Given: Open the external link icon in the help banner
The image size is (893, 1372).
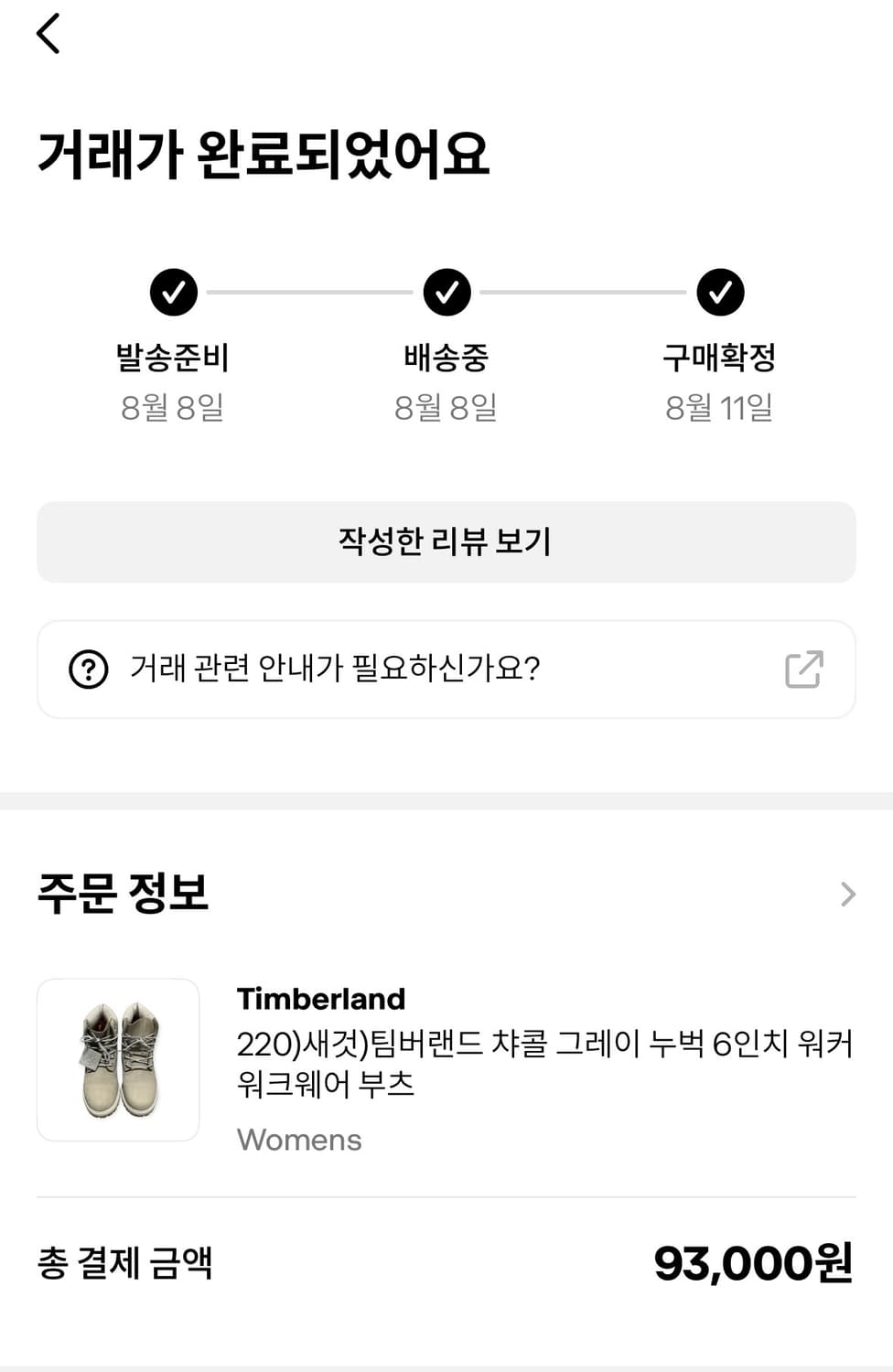Looking at the screenshot, I should click(802, 669).
